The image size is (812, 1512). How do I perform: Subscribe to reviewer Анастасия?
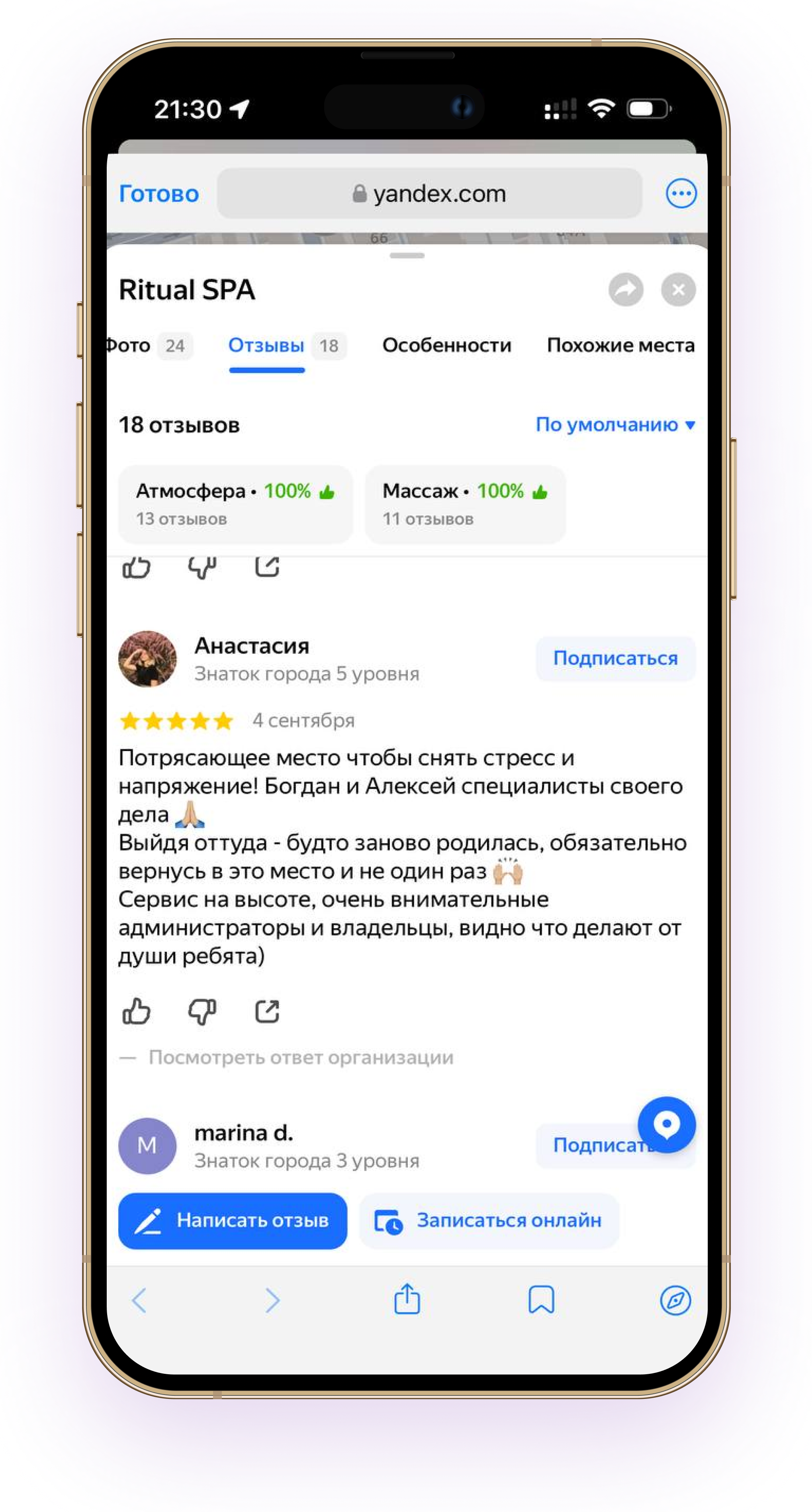(615, 658)
